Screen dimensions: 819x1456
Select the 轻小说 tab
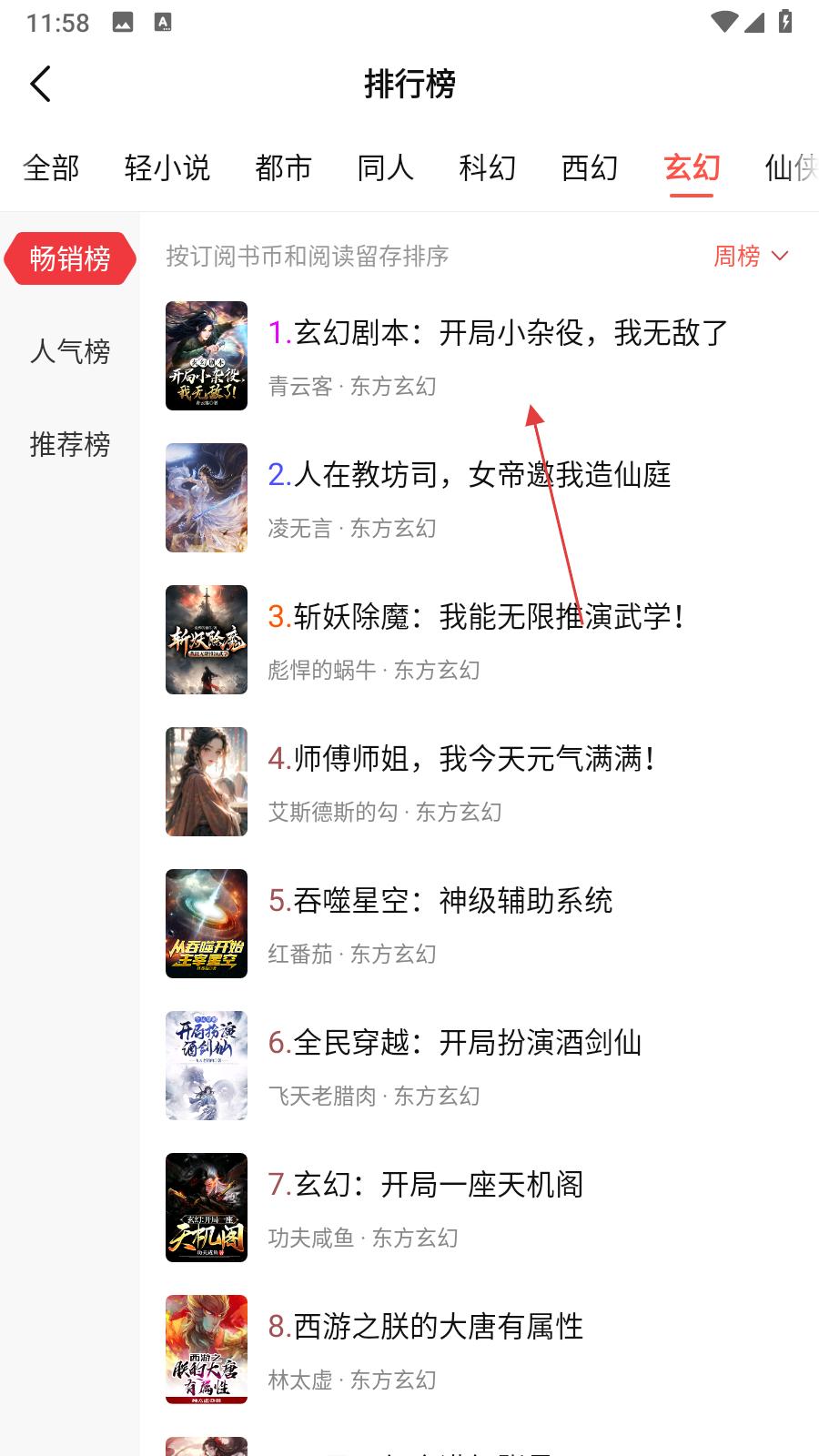click(167, 167)
